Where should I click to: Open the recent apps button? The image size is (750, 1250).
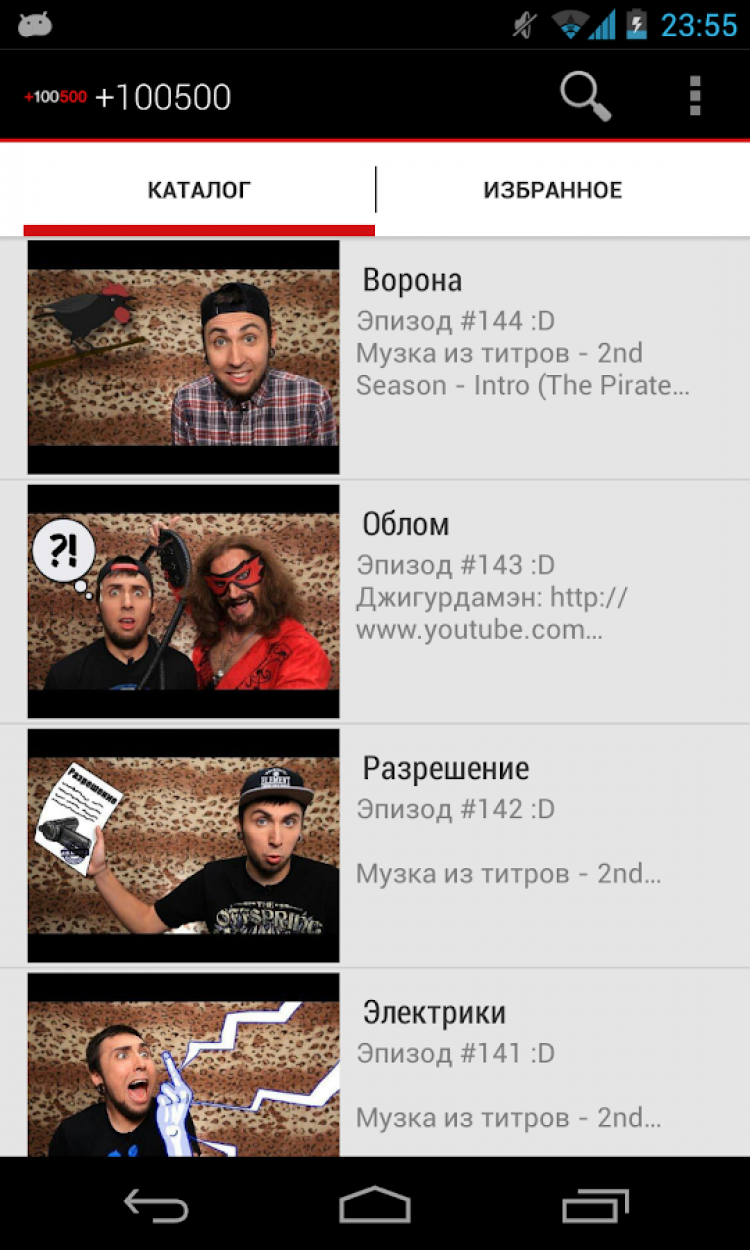tap(595, 1204)
